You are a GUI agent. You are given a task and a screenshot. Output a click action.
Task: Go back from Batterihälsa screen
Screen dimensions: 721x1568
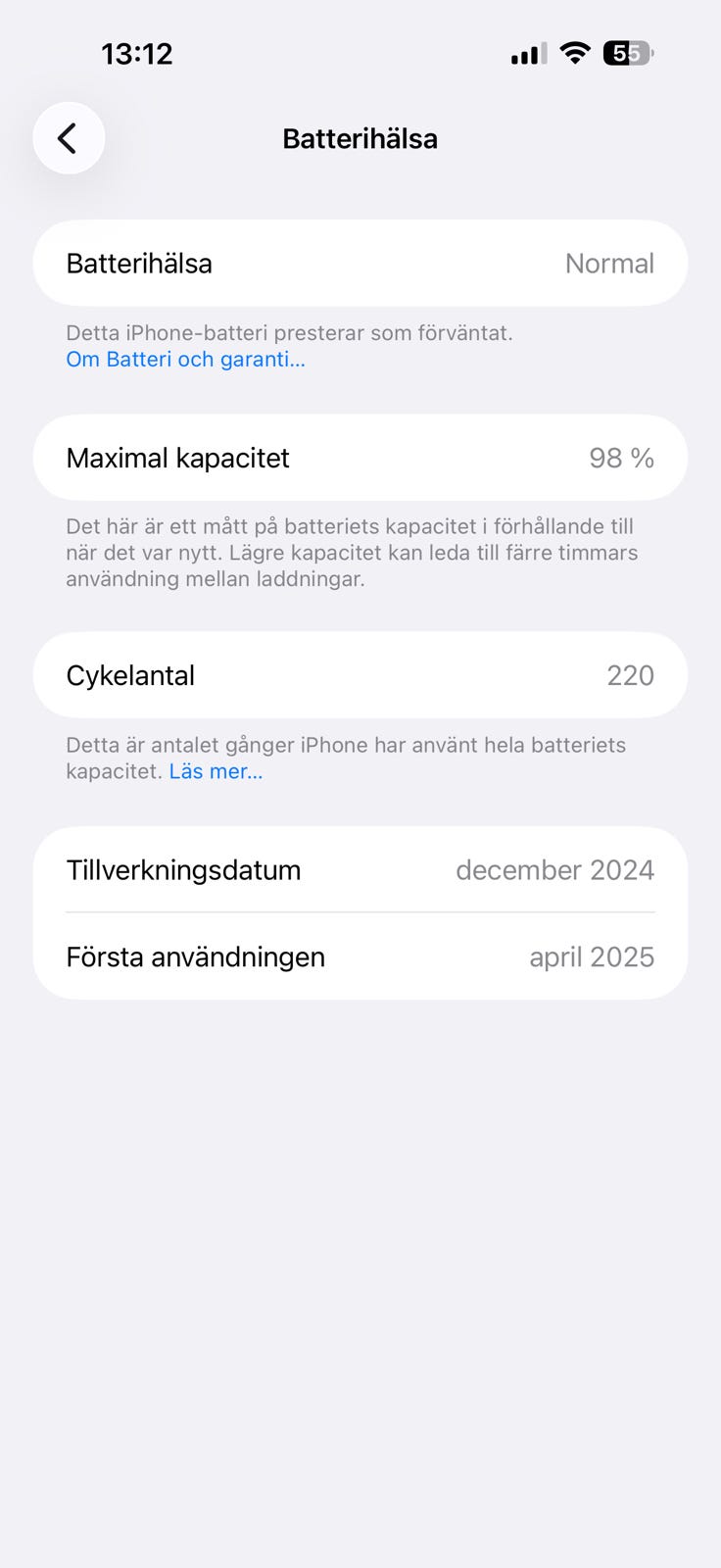68,138
